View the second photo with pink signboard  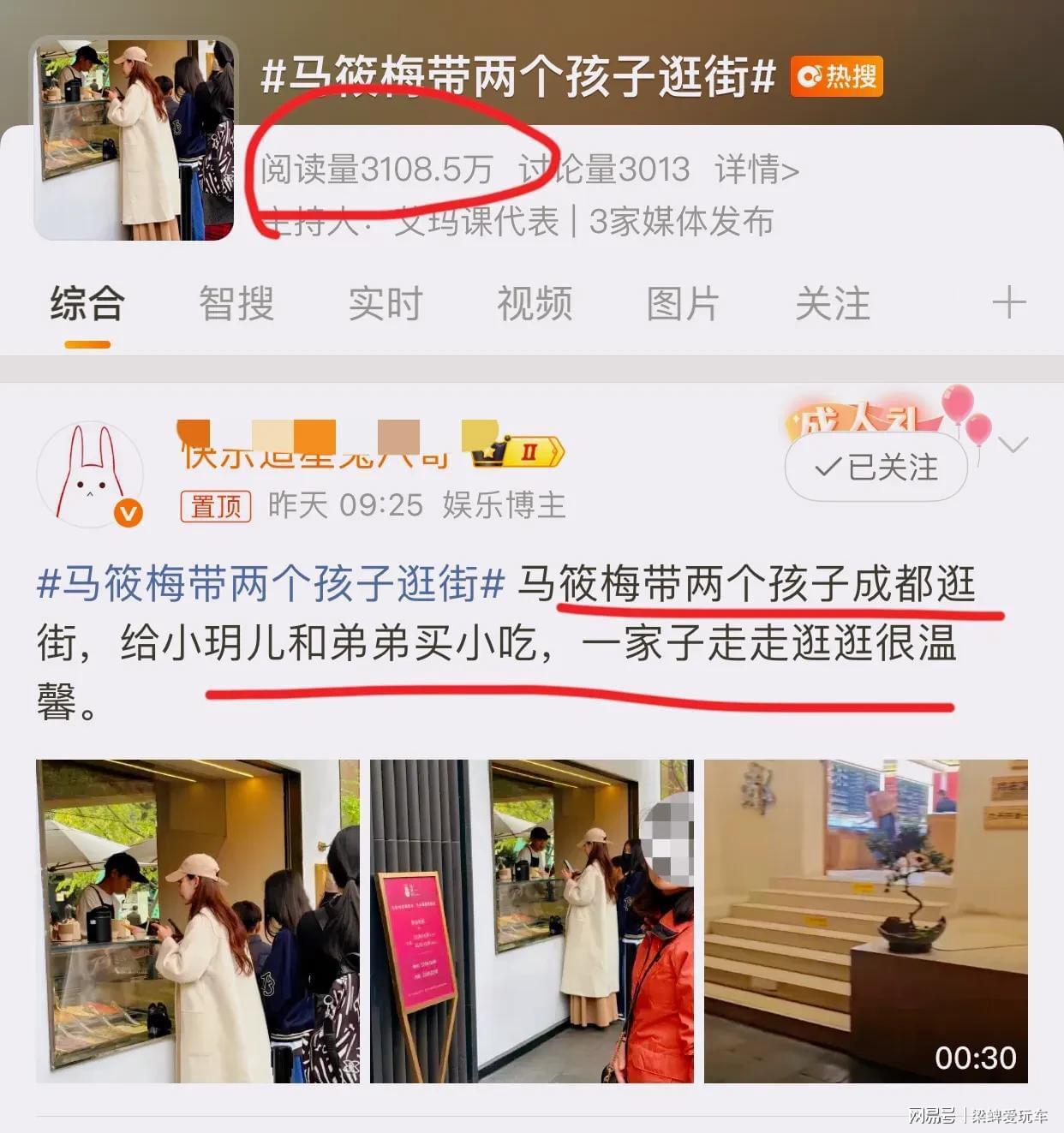coord(531,921)
